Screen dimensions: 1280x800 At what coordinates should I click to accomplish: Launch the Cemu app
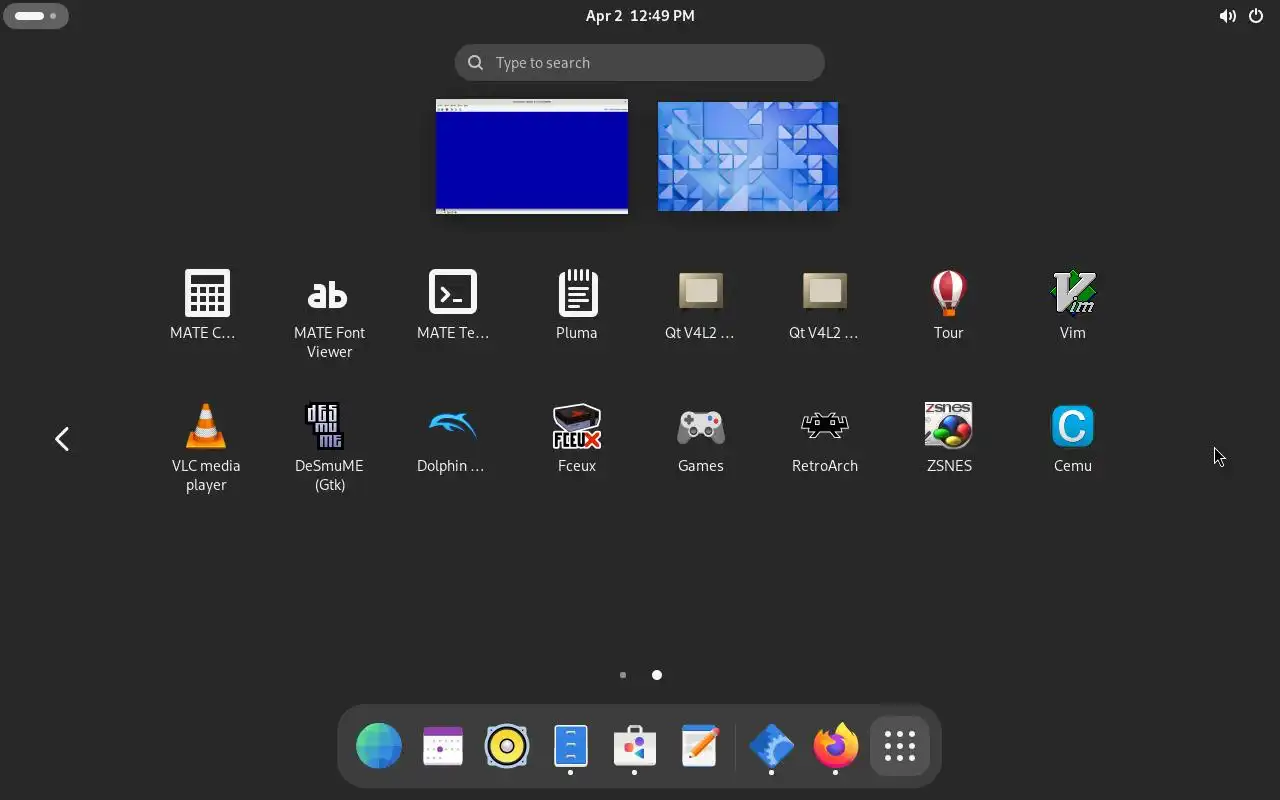1072,428
